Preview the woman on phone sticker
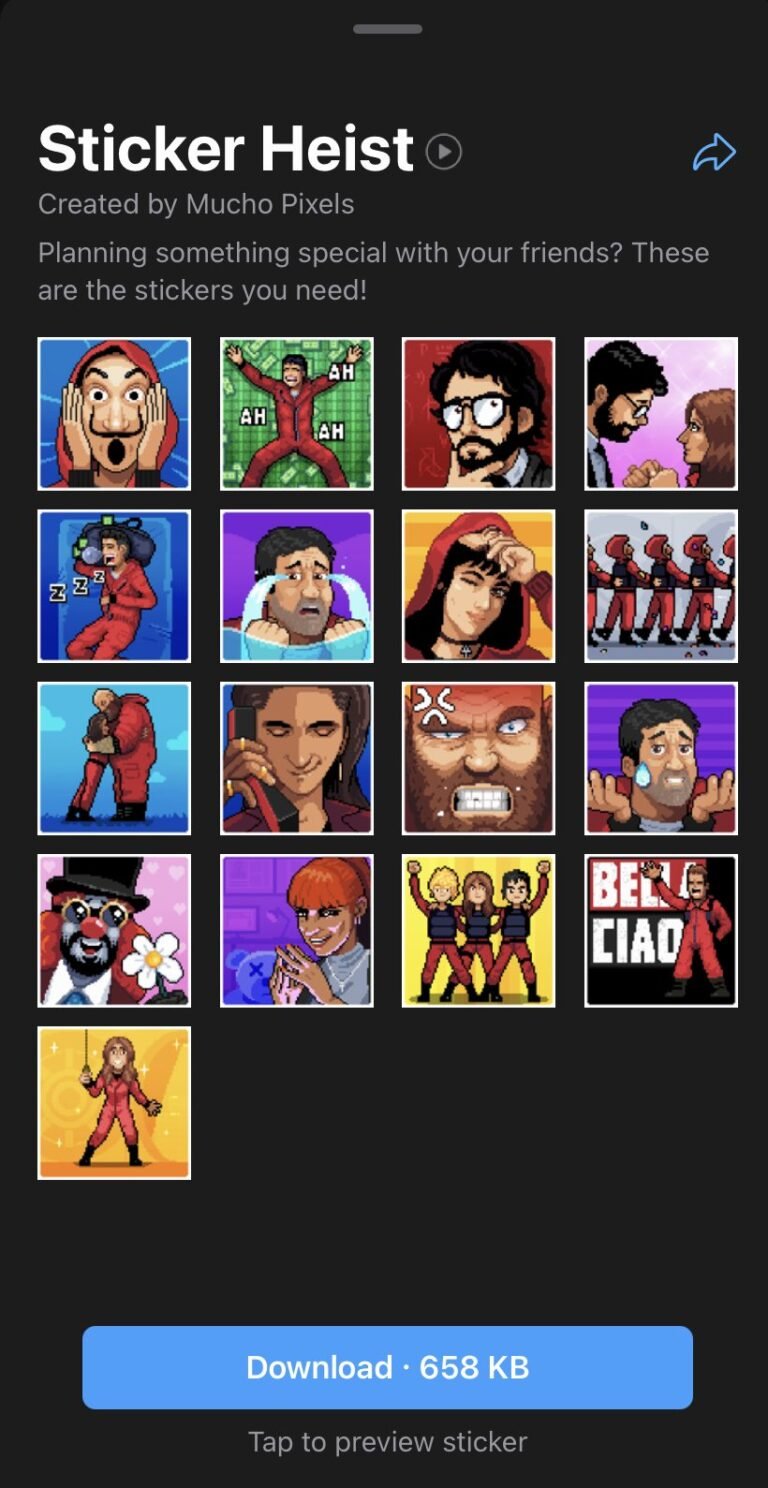The image size is (768, 1488). point(297,758)
